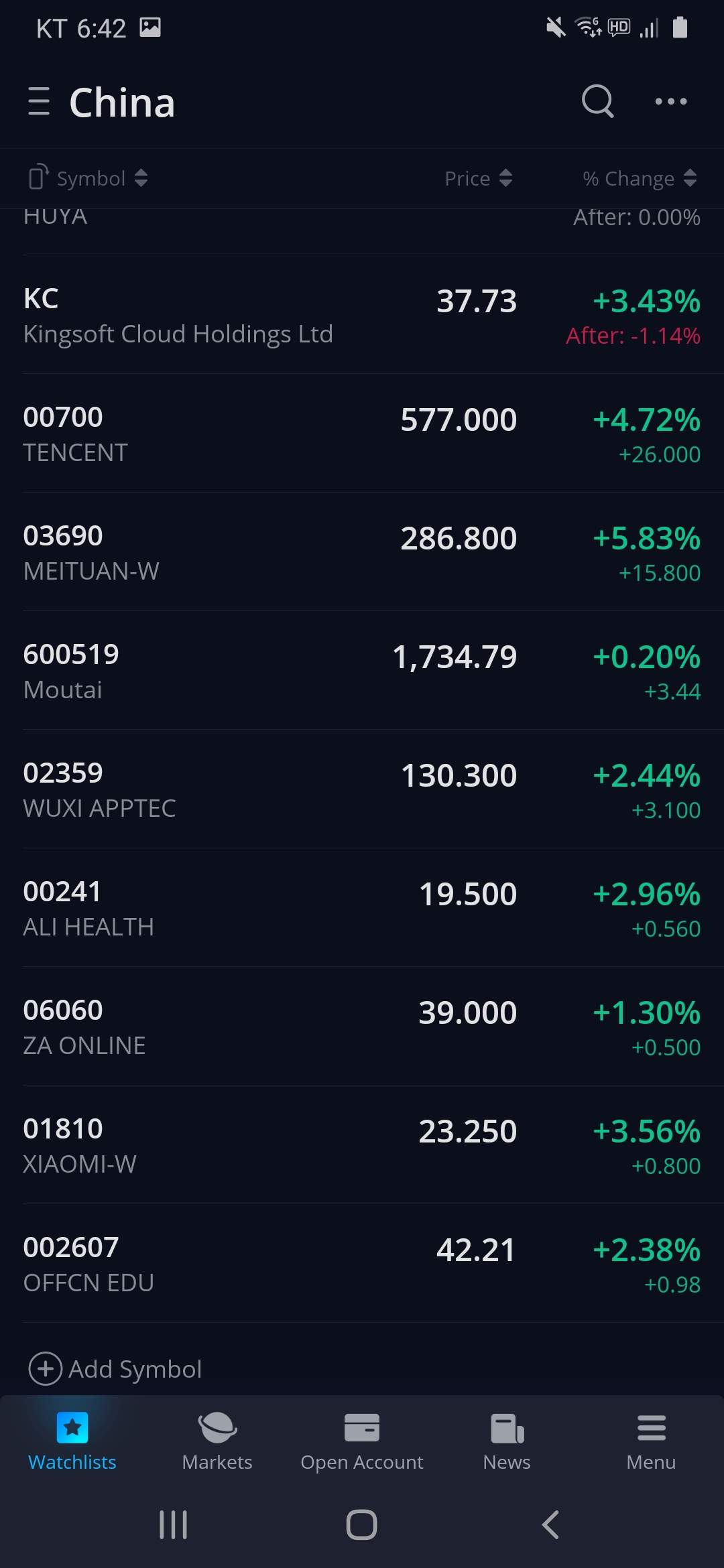Add a symbol to this watchlist
The height and width of the screenshot is (1568, 724).
[115, 1369]
